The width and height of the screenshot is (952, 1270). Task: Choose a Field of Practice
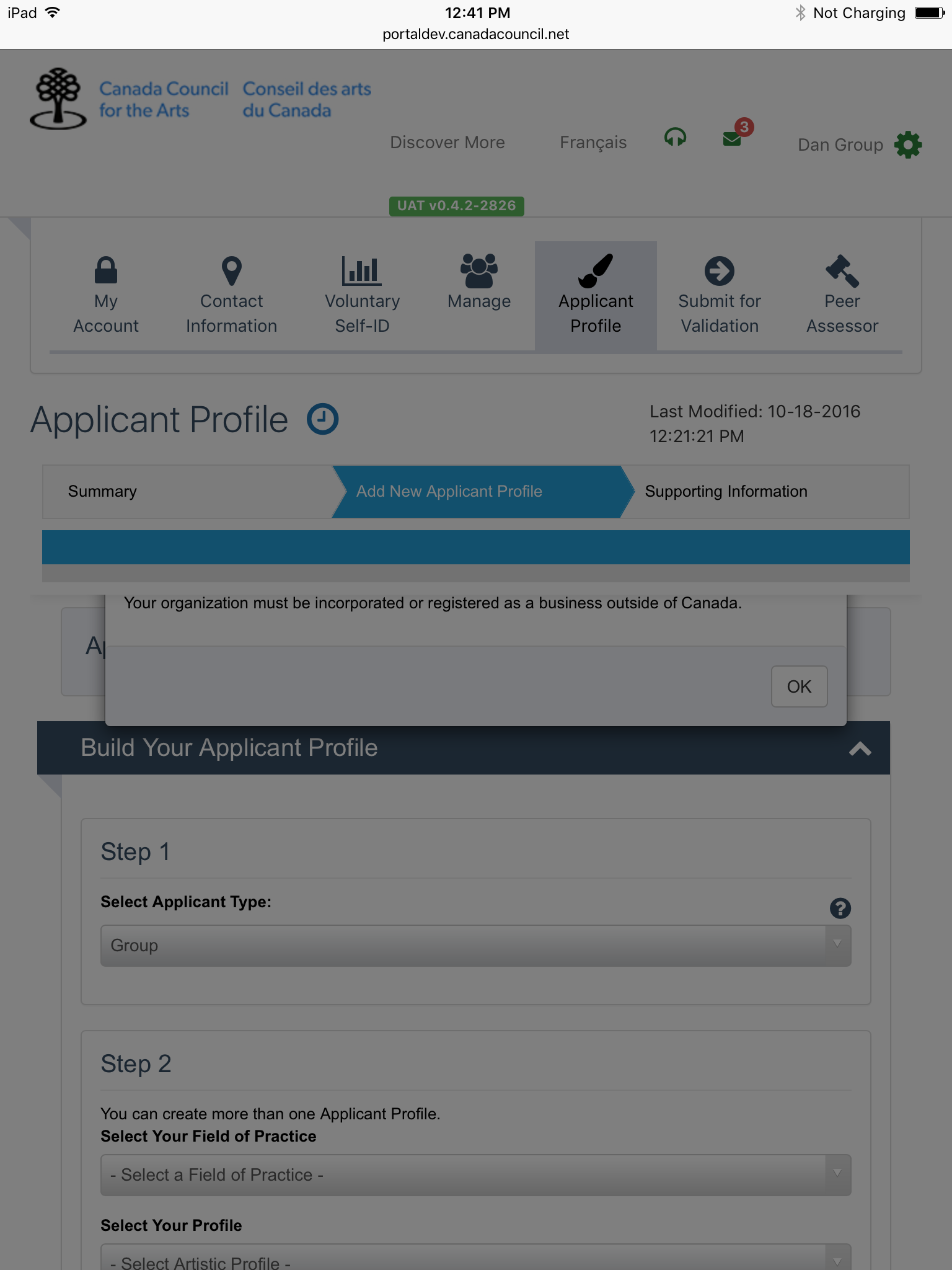coord(475,1175)
